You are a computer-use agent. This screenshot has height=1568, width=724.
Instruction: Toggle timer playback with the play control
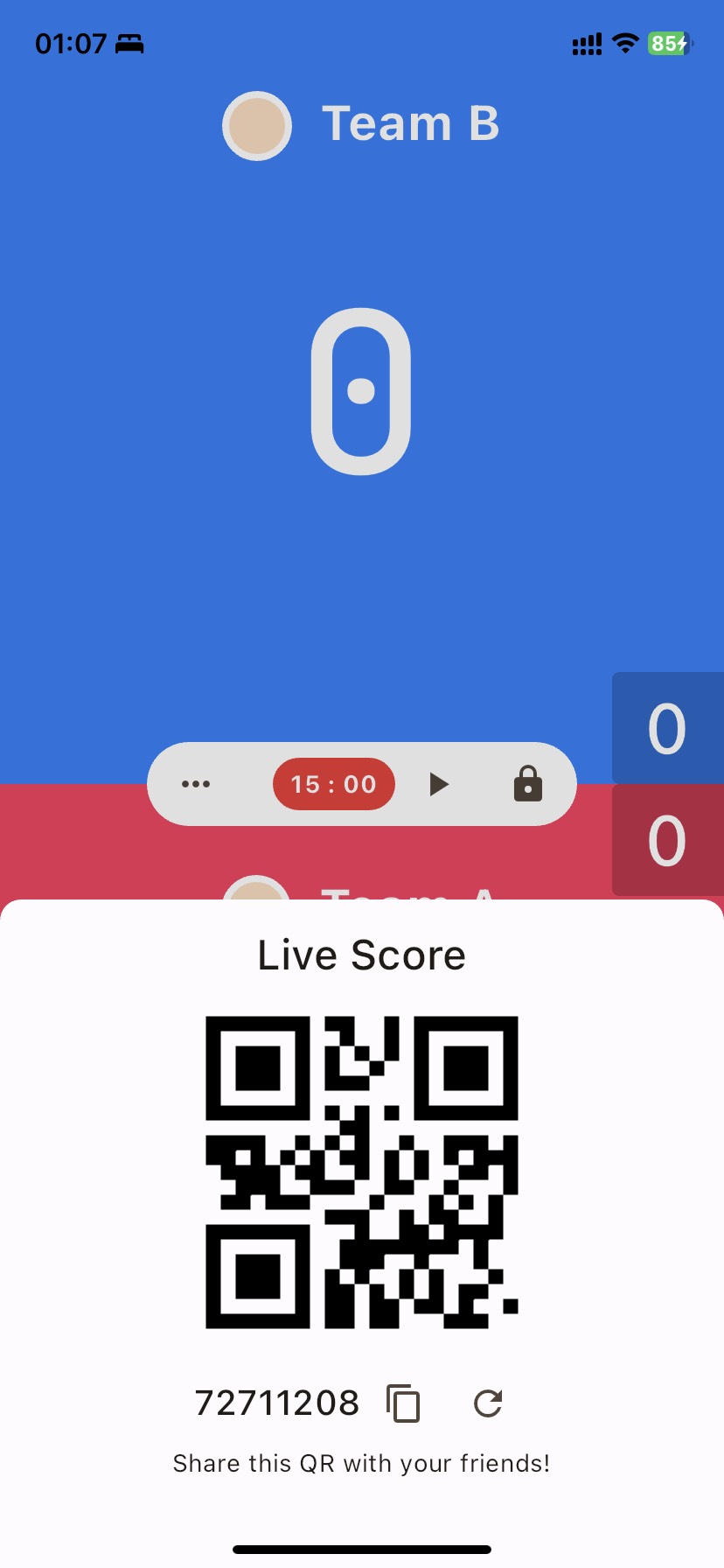point(439,784)
